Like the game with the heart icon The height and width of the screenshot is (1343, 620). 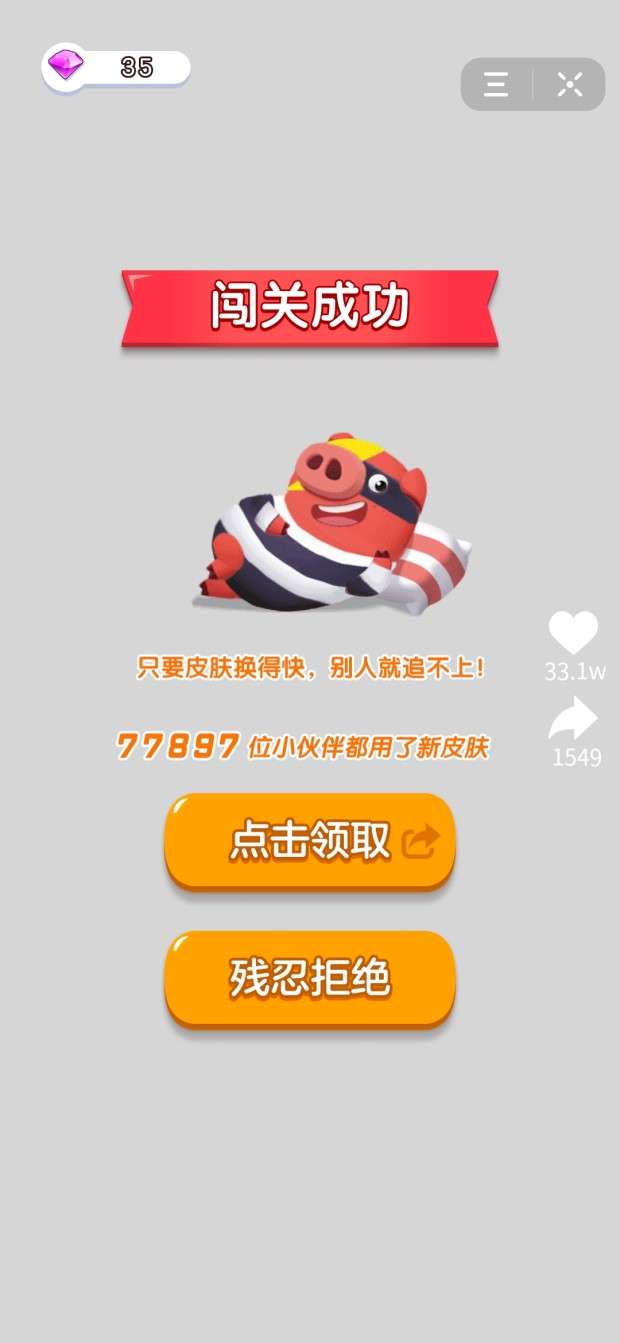pyautogui.click(x=573, y=633)
